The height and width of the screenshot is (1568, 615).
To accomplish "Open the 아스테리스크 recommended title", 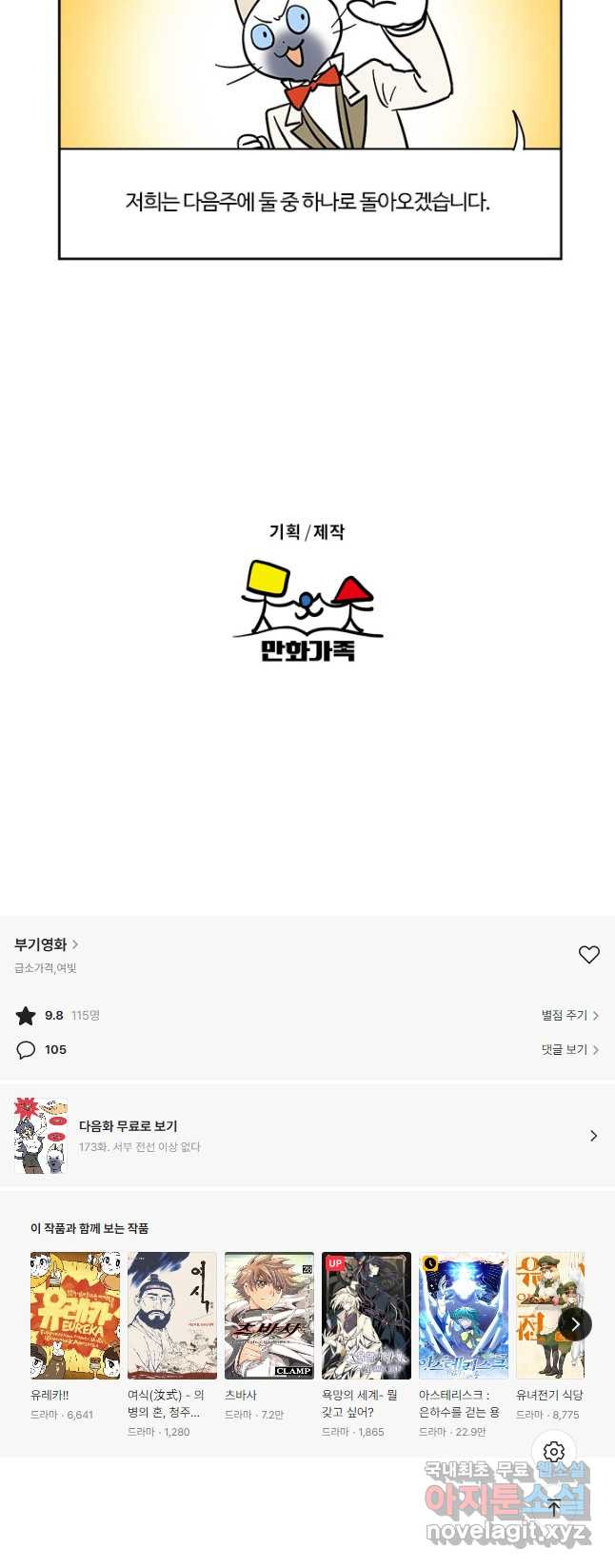I will 464,1315.
